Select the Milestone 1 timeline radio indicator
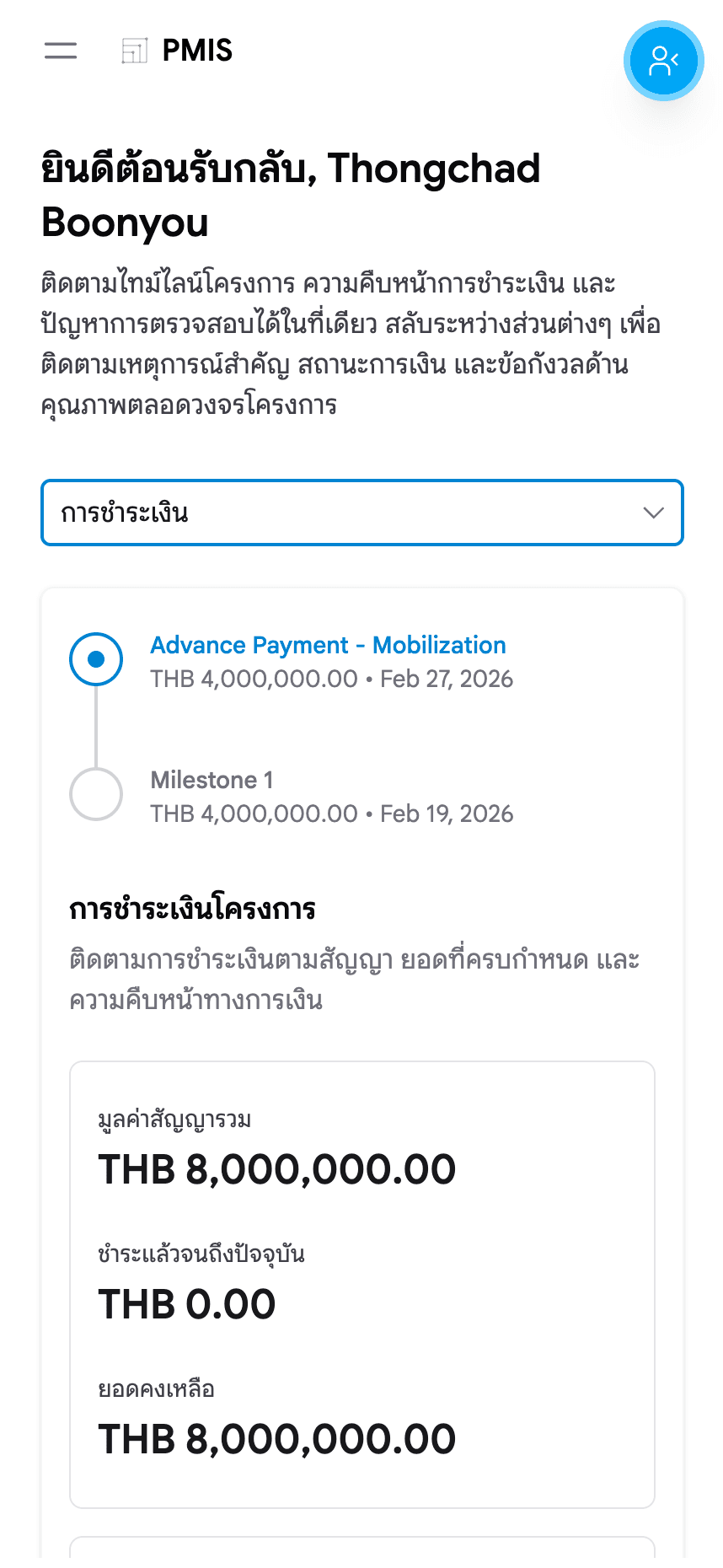Screen dimensions: 723x1568 (96, 793)
